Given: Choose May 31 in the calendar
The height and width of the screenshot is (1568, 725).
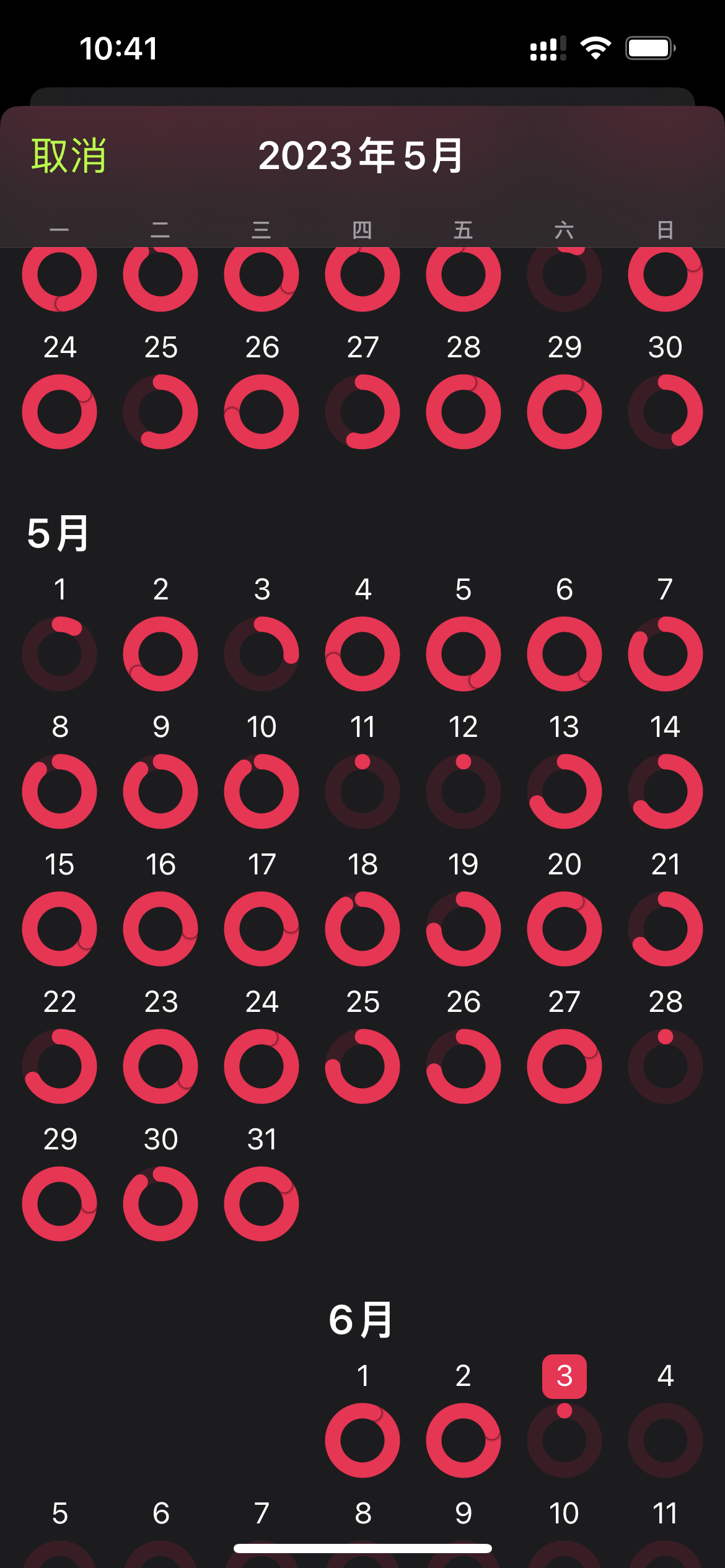Looking at the screenshot, I should pos(261,1203).
